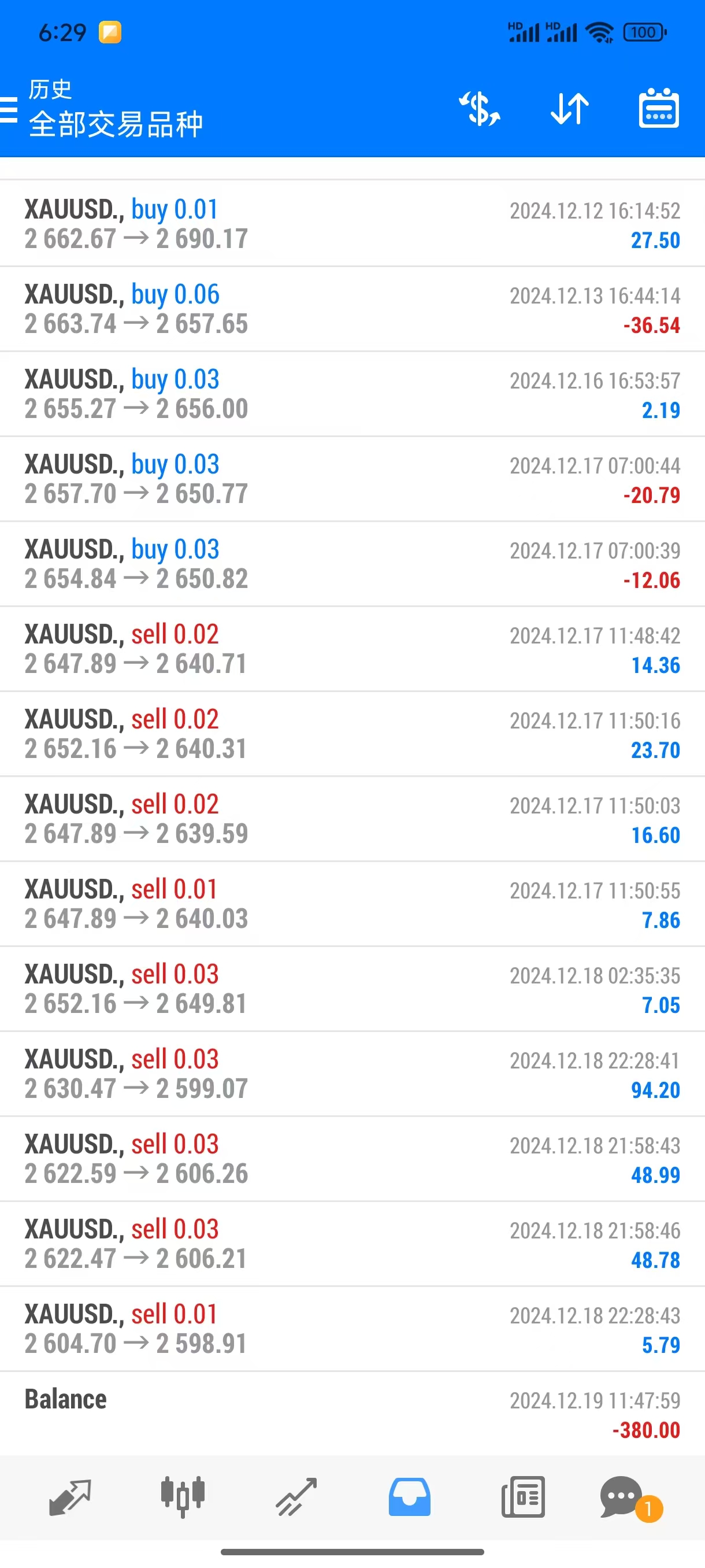View the buy 0.03 trade with -20.79 loss
The height and width of the screenshot is (1568, 705).
(352, 479)
